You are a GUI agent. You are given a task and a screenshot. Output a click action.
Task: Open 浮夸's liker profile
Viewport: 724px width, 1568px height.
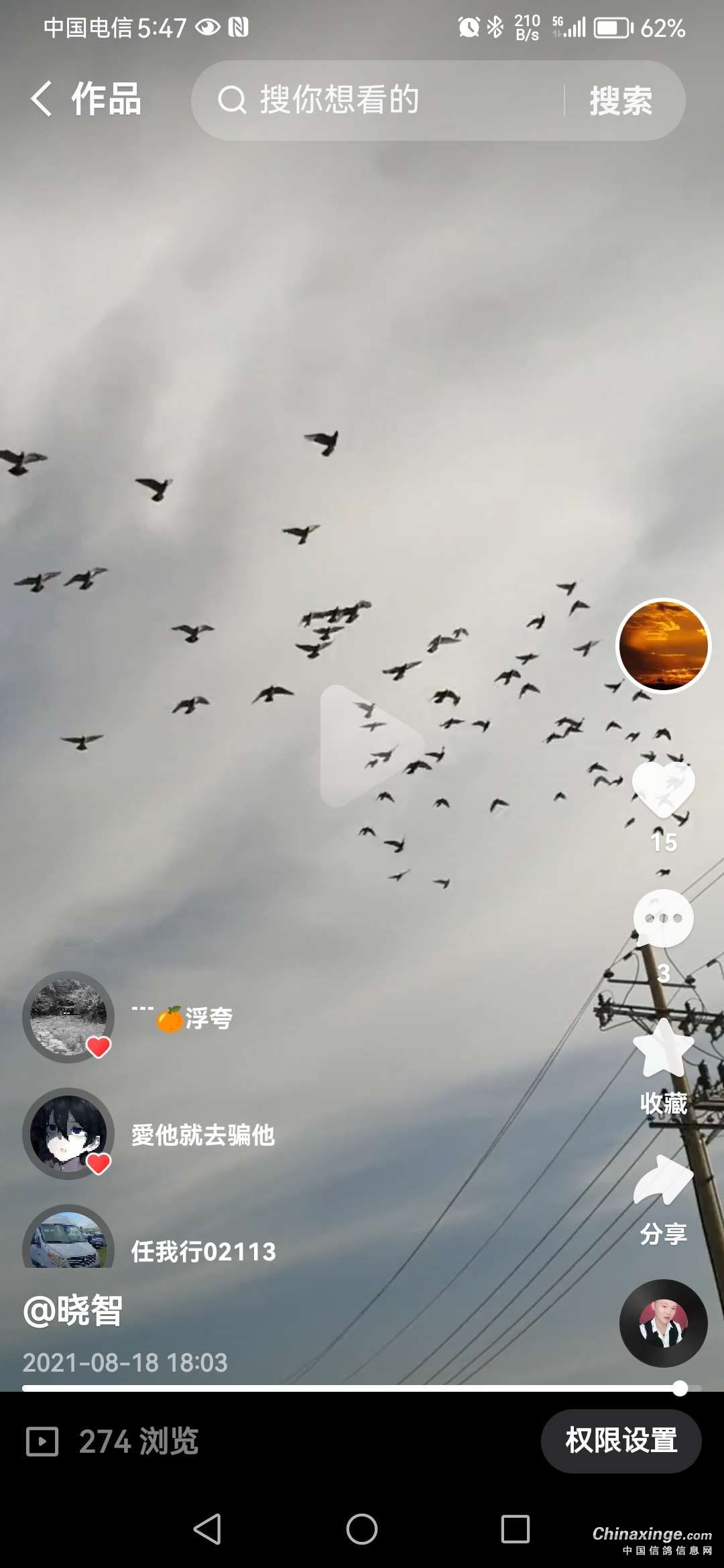click(x=68, y=1017)
